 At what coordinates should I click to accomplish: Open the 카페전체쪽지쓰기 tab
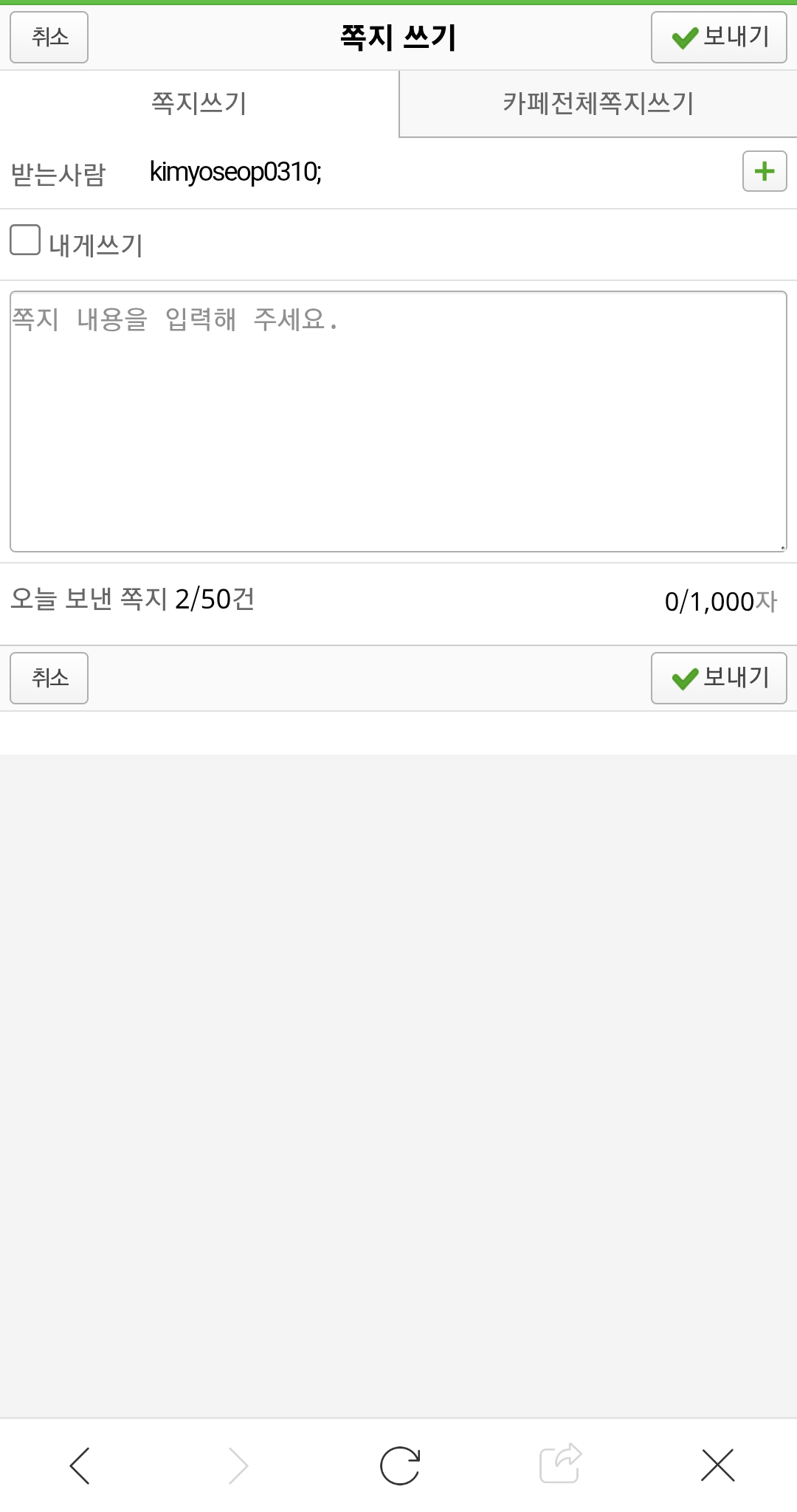(598, 103)
